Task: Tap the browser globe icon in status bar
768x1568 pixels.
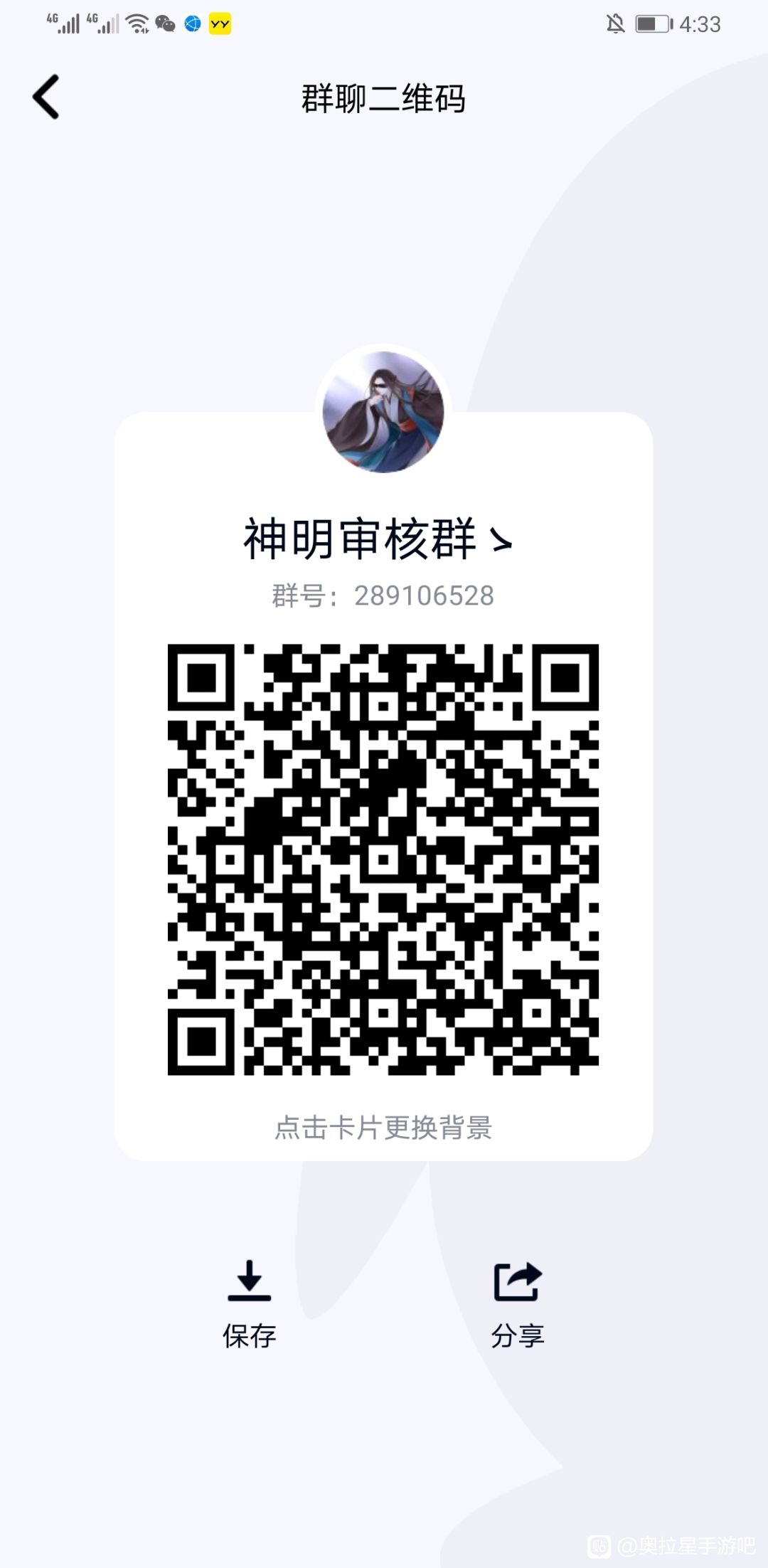Action: pos(191,23)
